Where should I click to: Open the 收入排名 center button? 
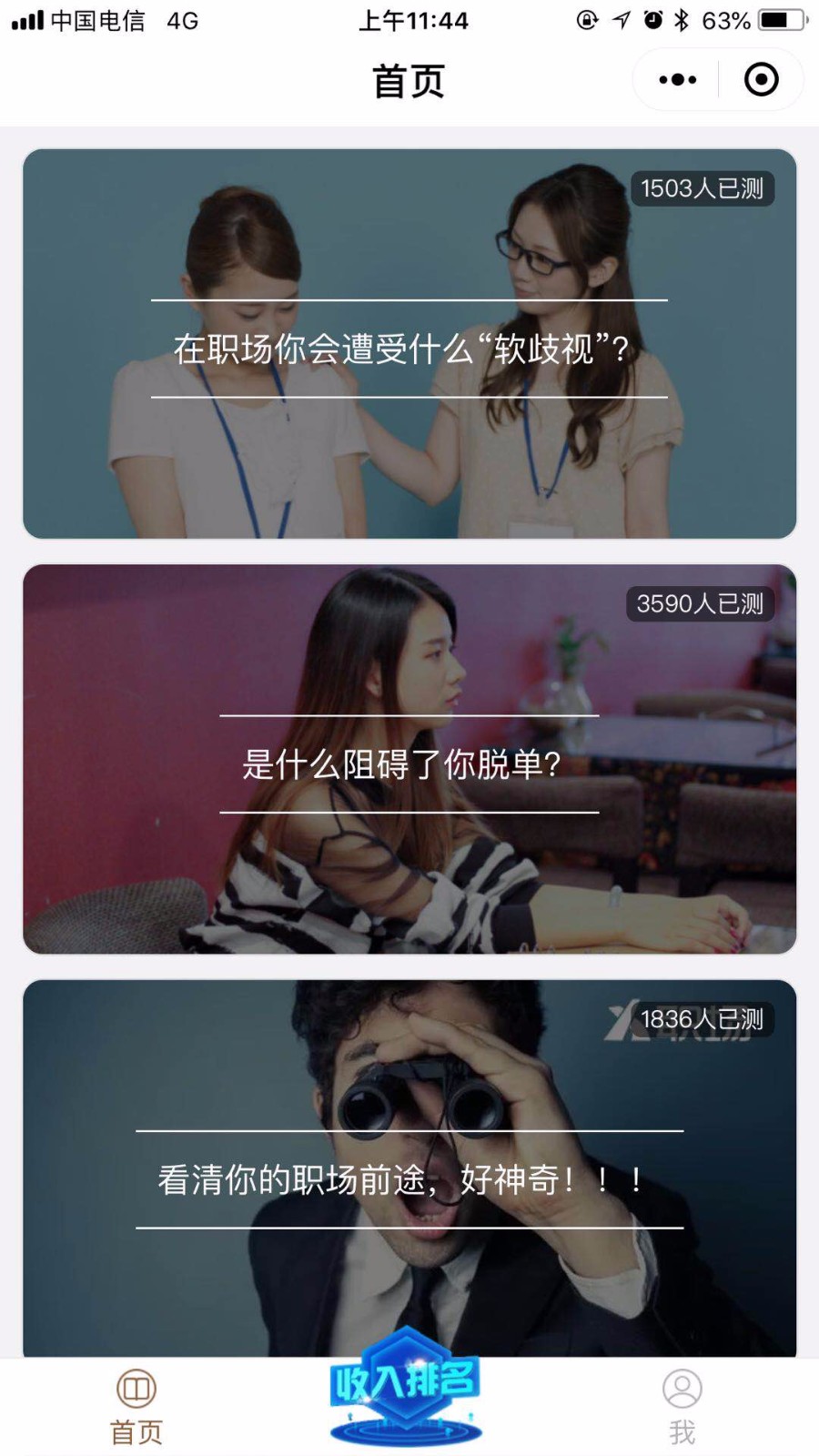(x=406, y=1387)
